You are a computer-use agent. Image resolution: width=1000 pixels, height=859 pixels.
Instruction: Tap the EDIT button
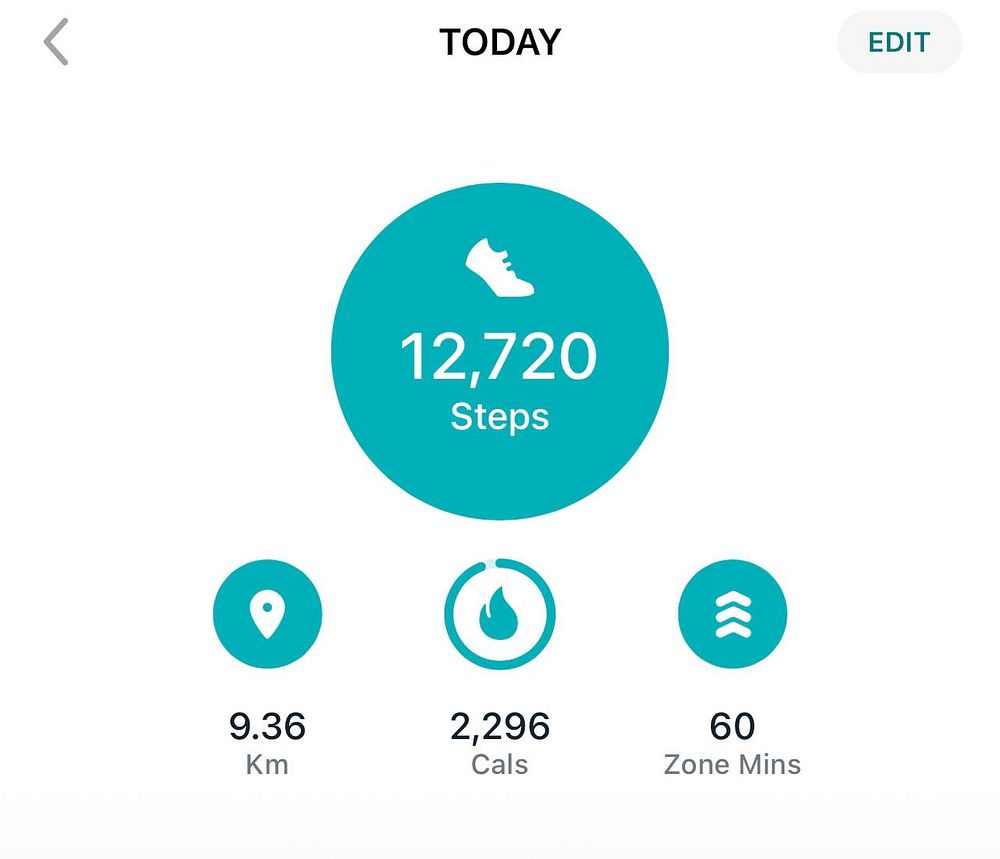[899, 43]
